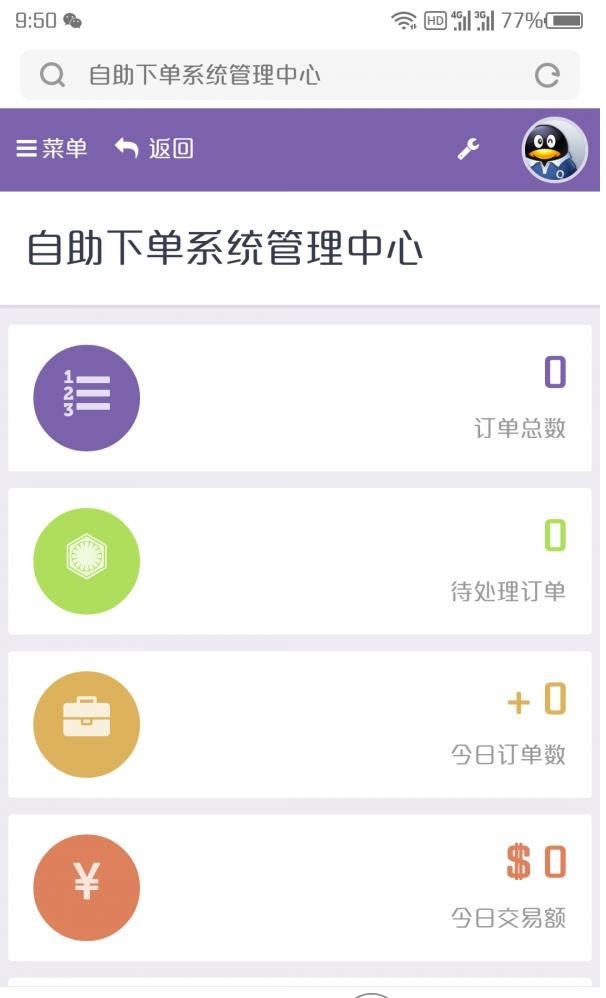Open the 订单总数 card
Screen dimensions: 606x998
coord(300,398)
